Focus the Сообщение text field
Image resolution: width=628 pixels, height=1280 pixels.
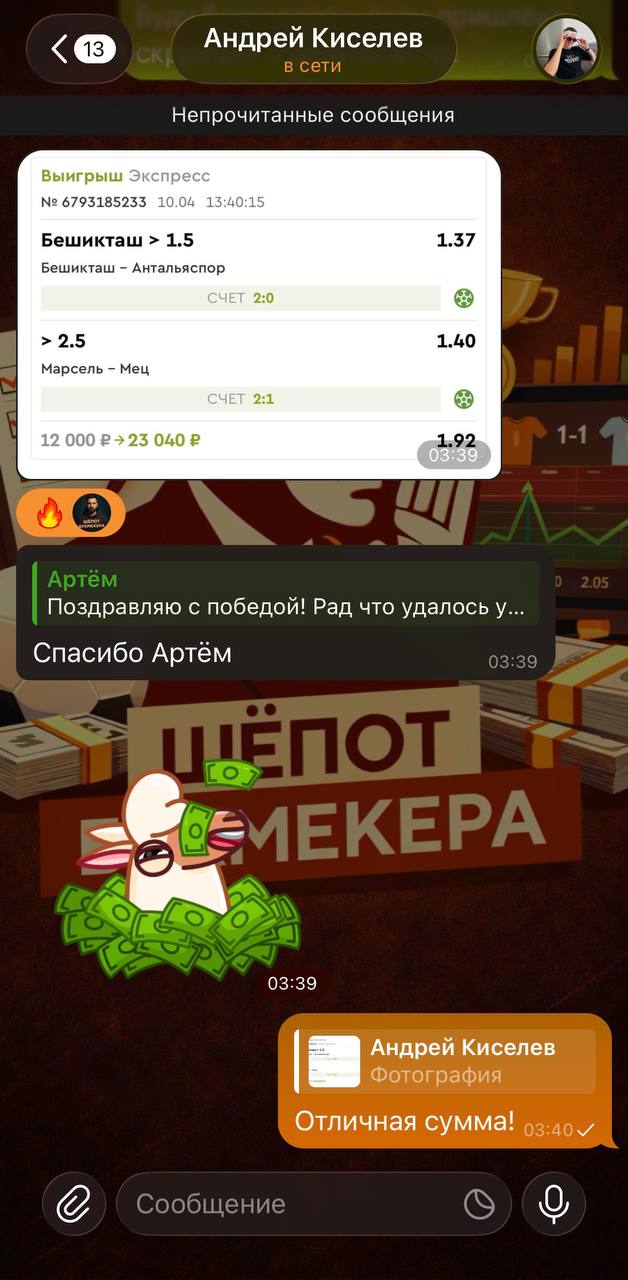(x=290, y=1204)
